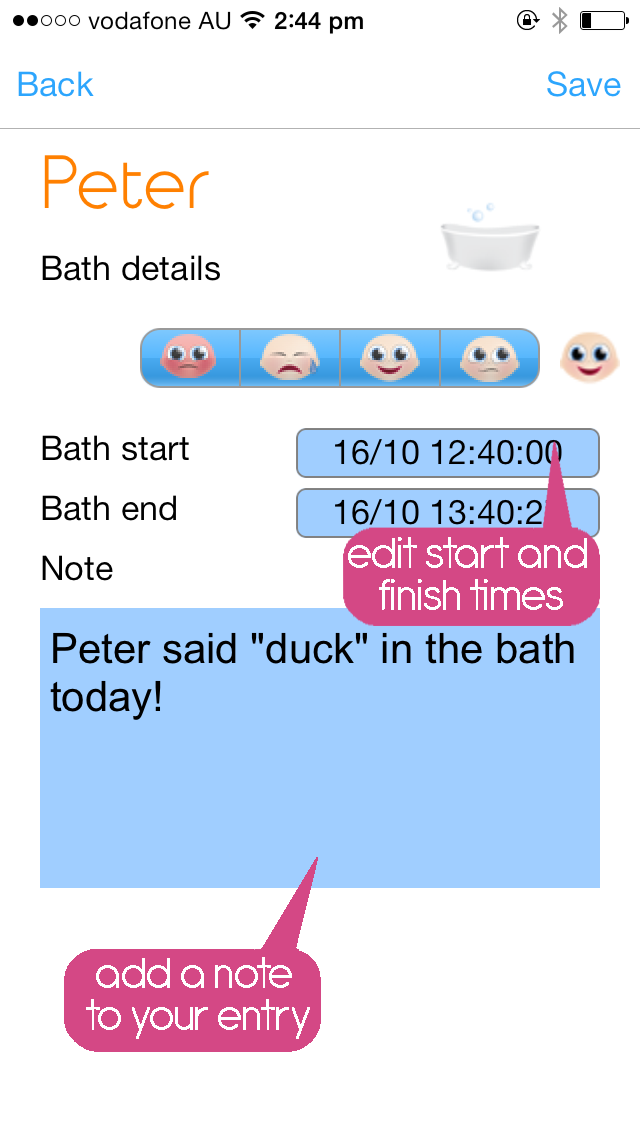
Task: Tap the note text box to edit
Action: pos(319,760)
